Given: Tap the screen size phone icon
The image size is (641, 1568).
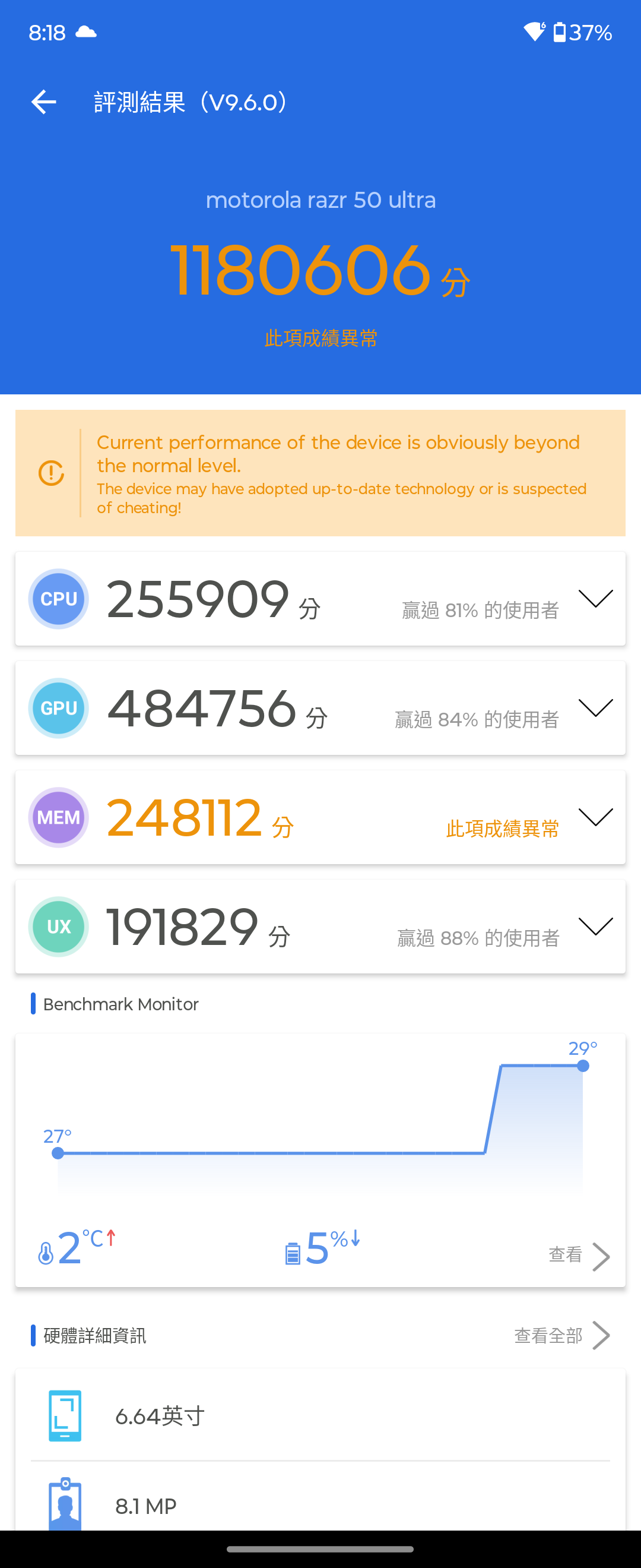Looking at the screenshot, I should tap(66, 1415).
